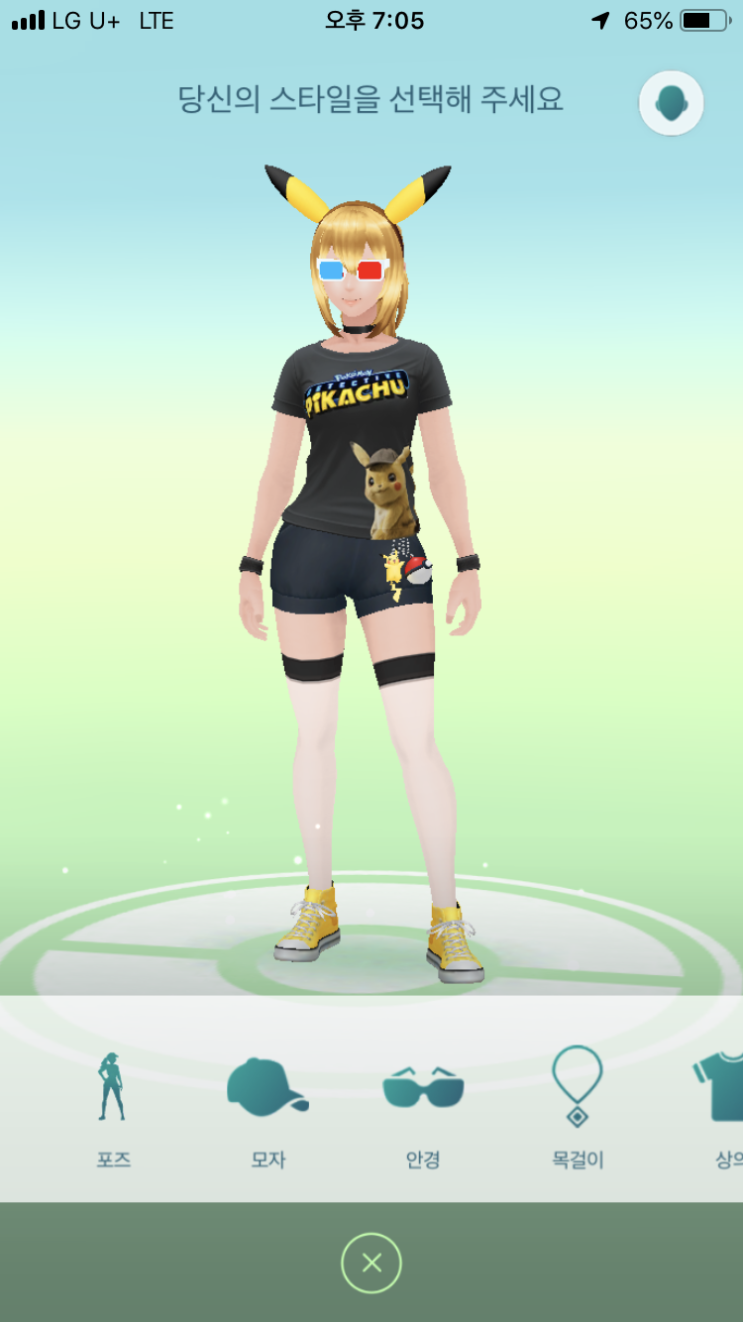Open the 상의 tops category

click(720, 1108)
